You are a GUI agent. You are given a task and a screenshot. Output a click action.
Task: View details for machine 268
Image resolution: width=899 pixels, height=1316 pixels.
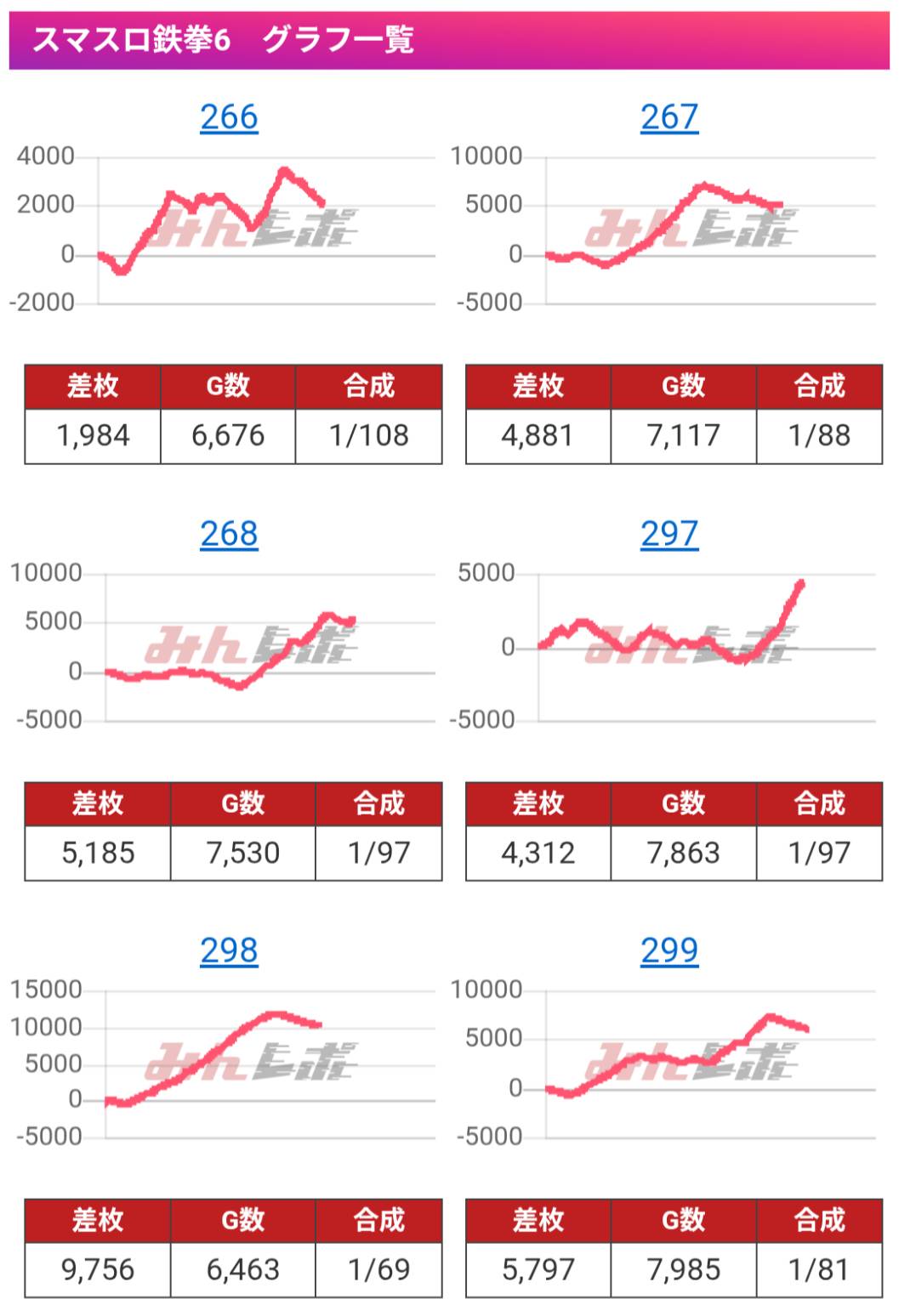click(x=229, y=534)
